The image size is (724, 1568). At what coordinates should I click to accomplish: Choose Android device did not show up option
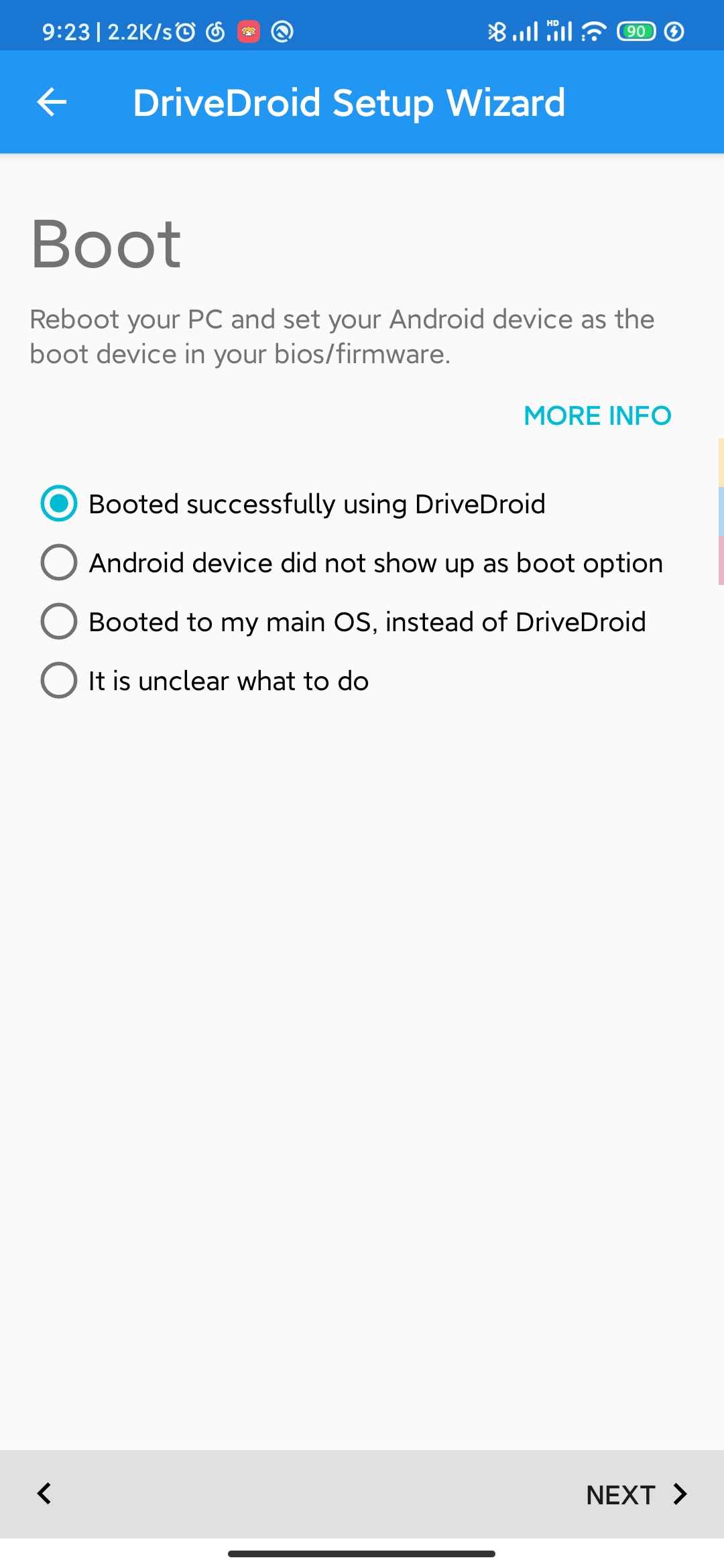click(x=352, y=563)
